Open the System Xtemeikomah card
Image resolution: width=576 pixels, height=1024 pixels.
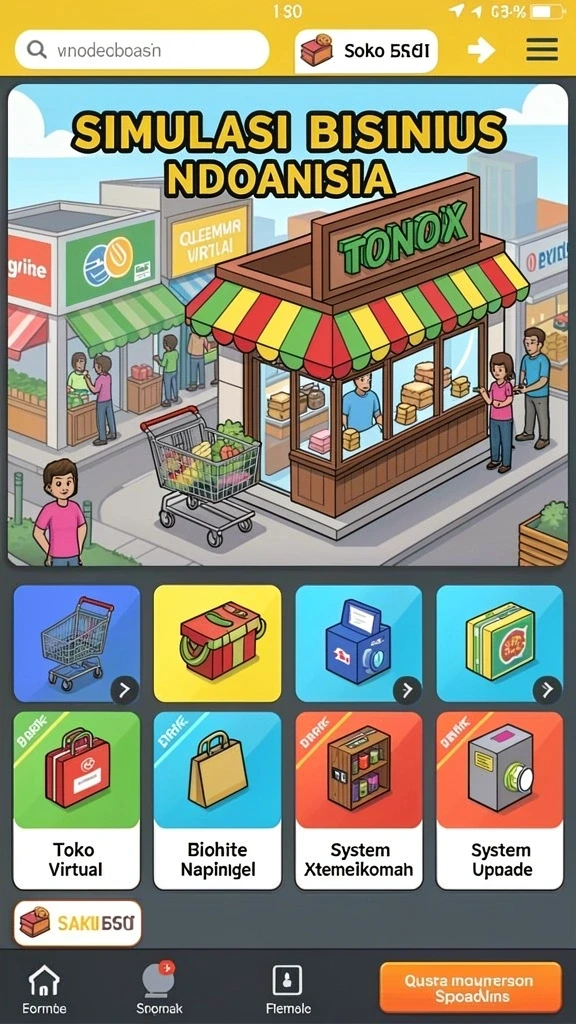point(359,801)
